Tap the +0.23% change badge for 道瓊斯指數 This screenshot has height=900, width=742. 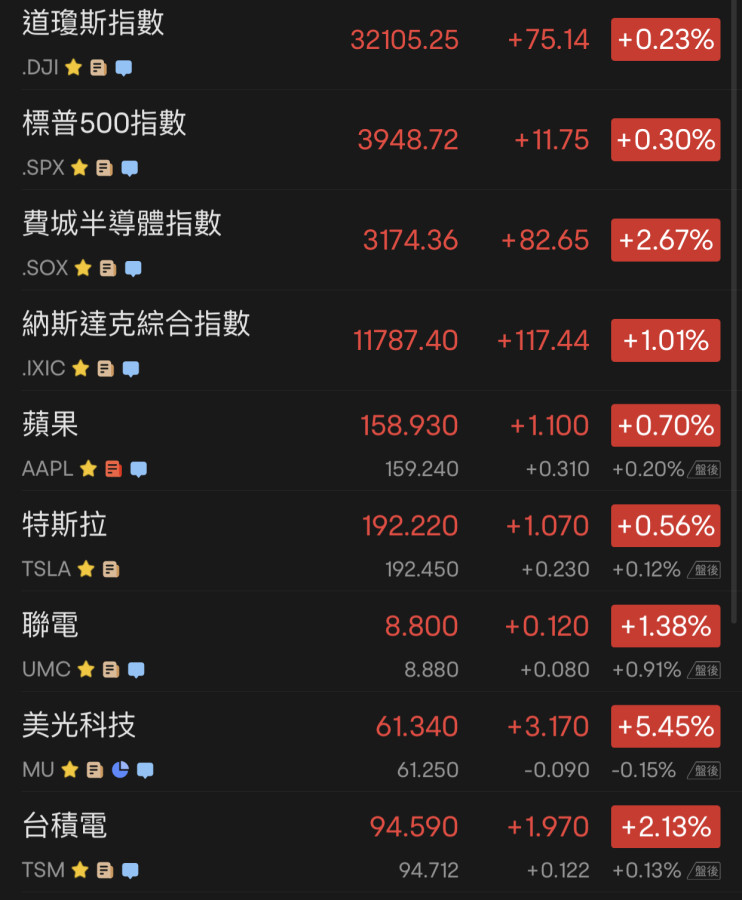[x=665, y=40]
